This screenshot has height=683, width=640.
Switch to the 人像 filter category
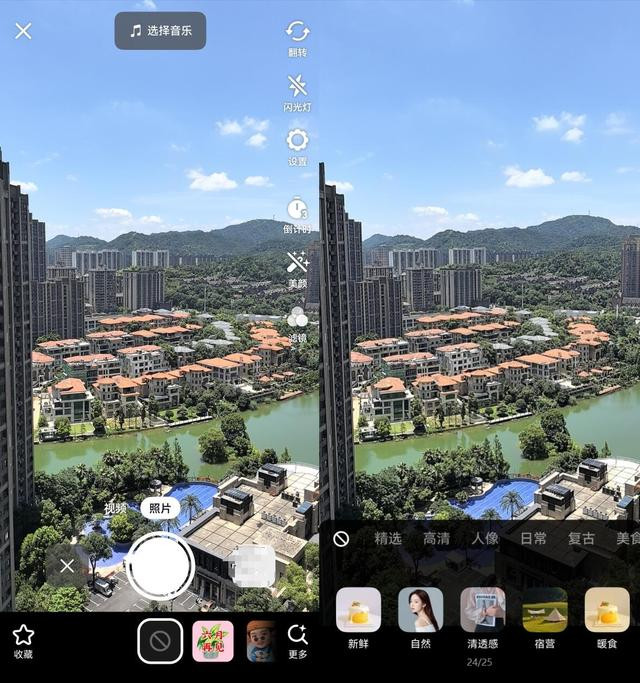coord(485,538)
